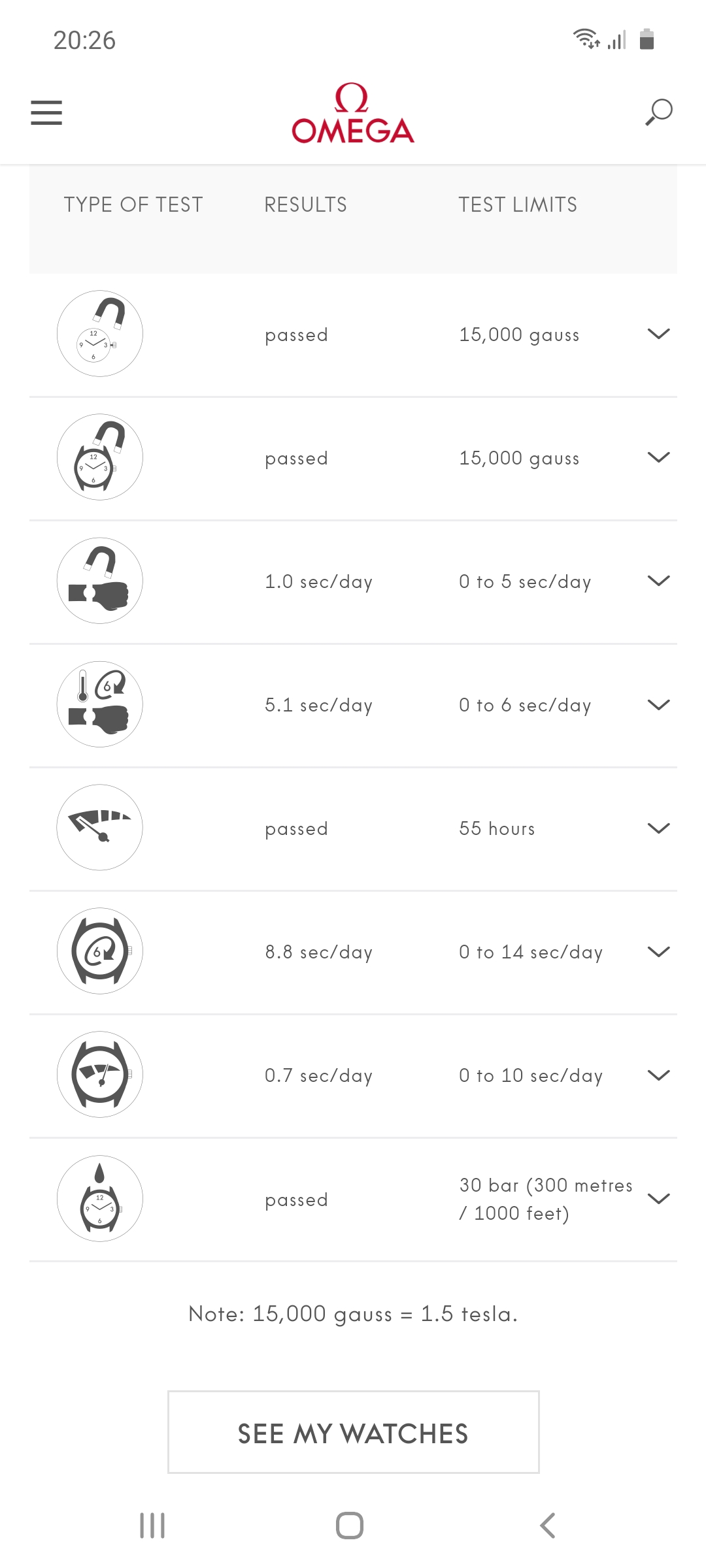
Task: Tap the SEE MY WATCHES button
Action: coord(353,1432)
